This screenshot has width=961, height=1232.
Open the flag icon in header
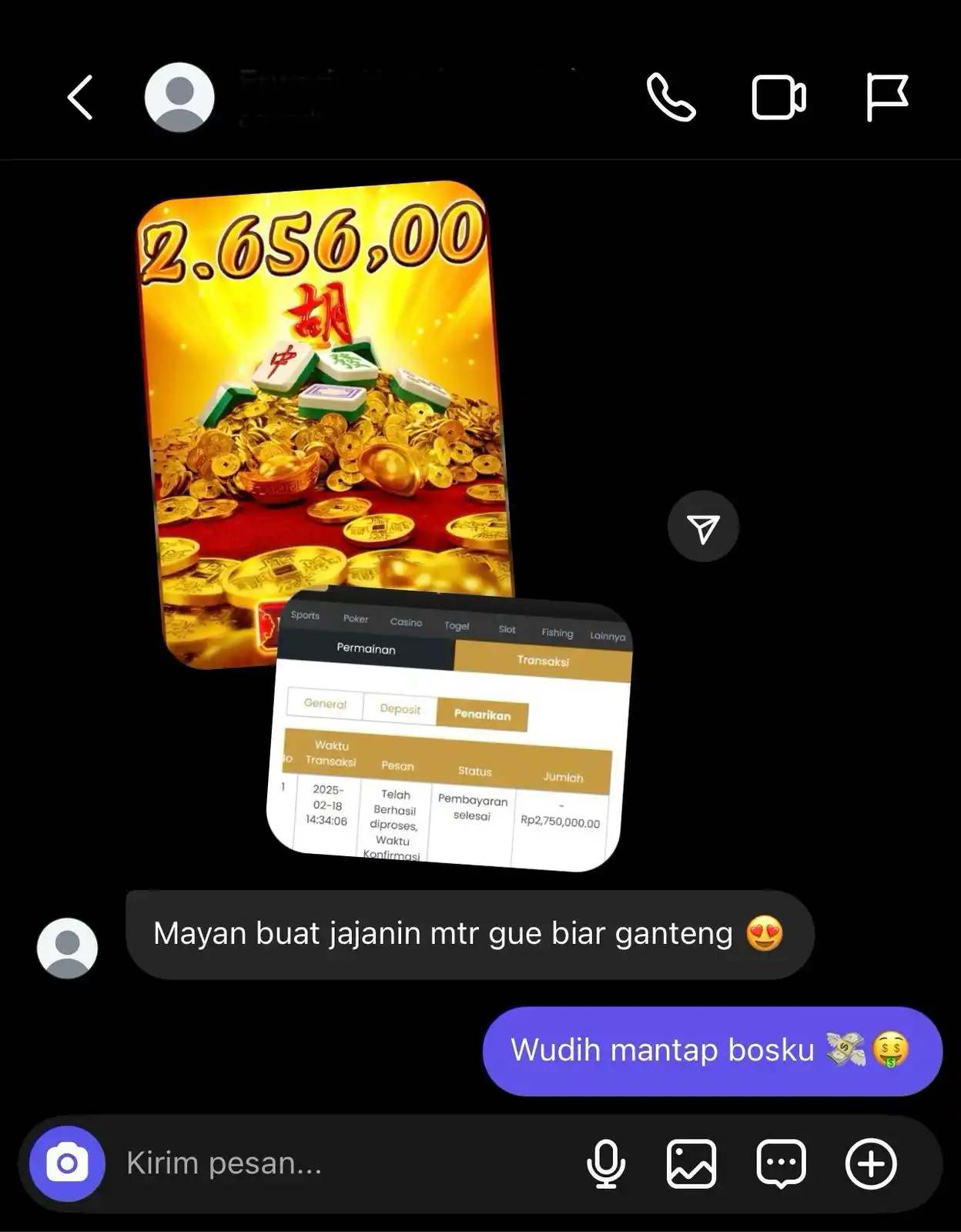(x=887, y=98)
